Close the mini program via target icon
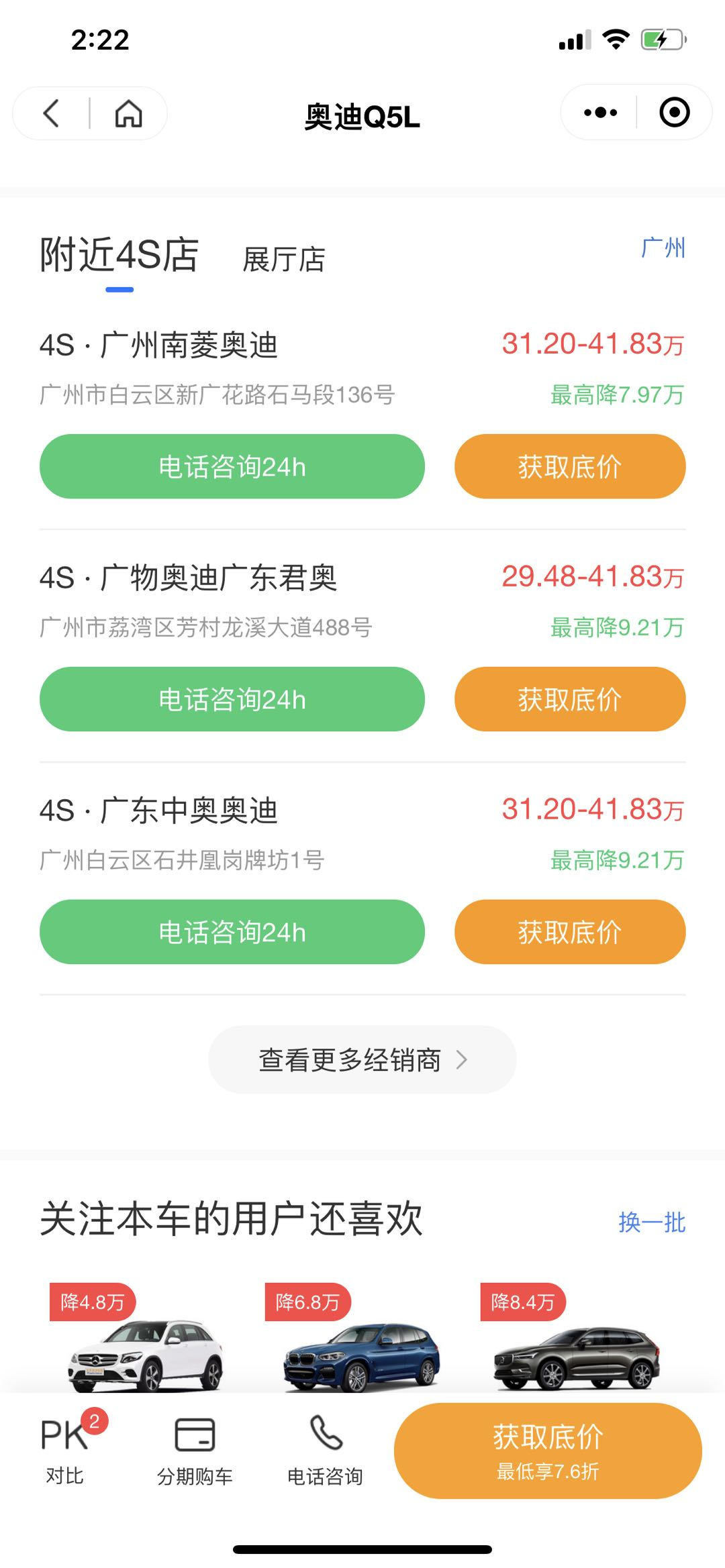Screen dimensions: 725x1568 pyautogui.click(x=674, y=113)
